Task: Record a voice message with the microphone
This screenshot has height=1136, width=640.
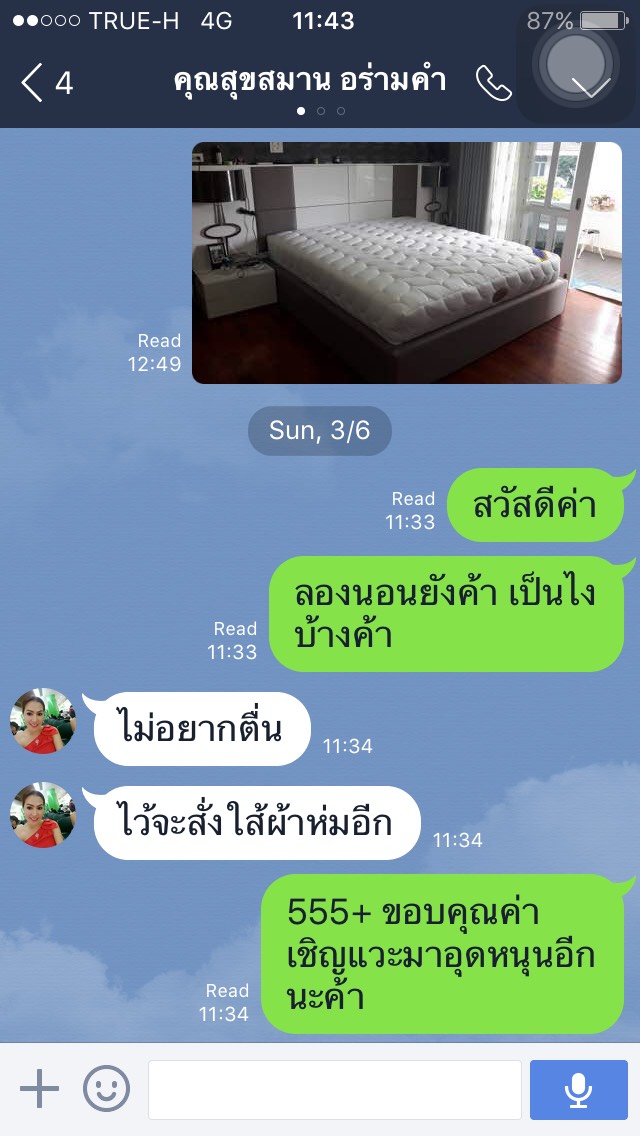Action: click(x=578, y=1089)
